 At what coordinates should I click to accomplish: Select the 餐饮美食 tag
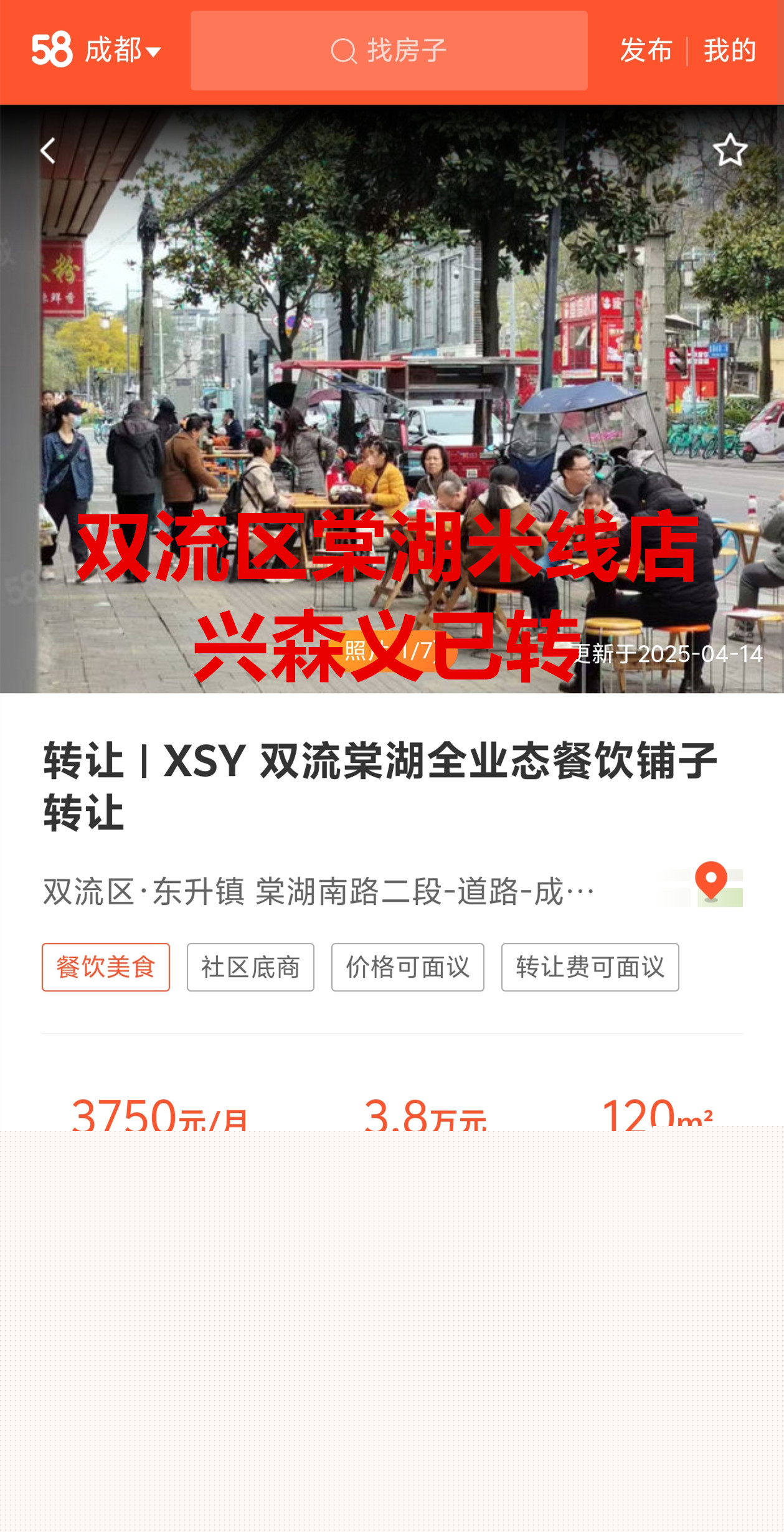coord(106,967)
